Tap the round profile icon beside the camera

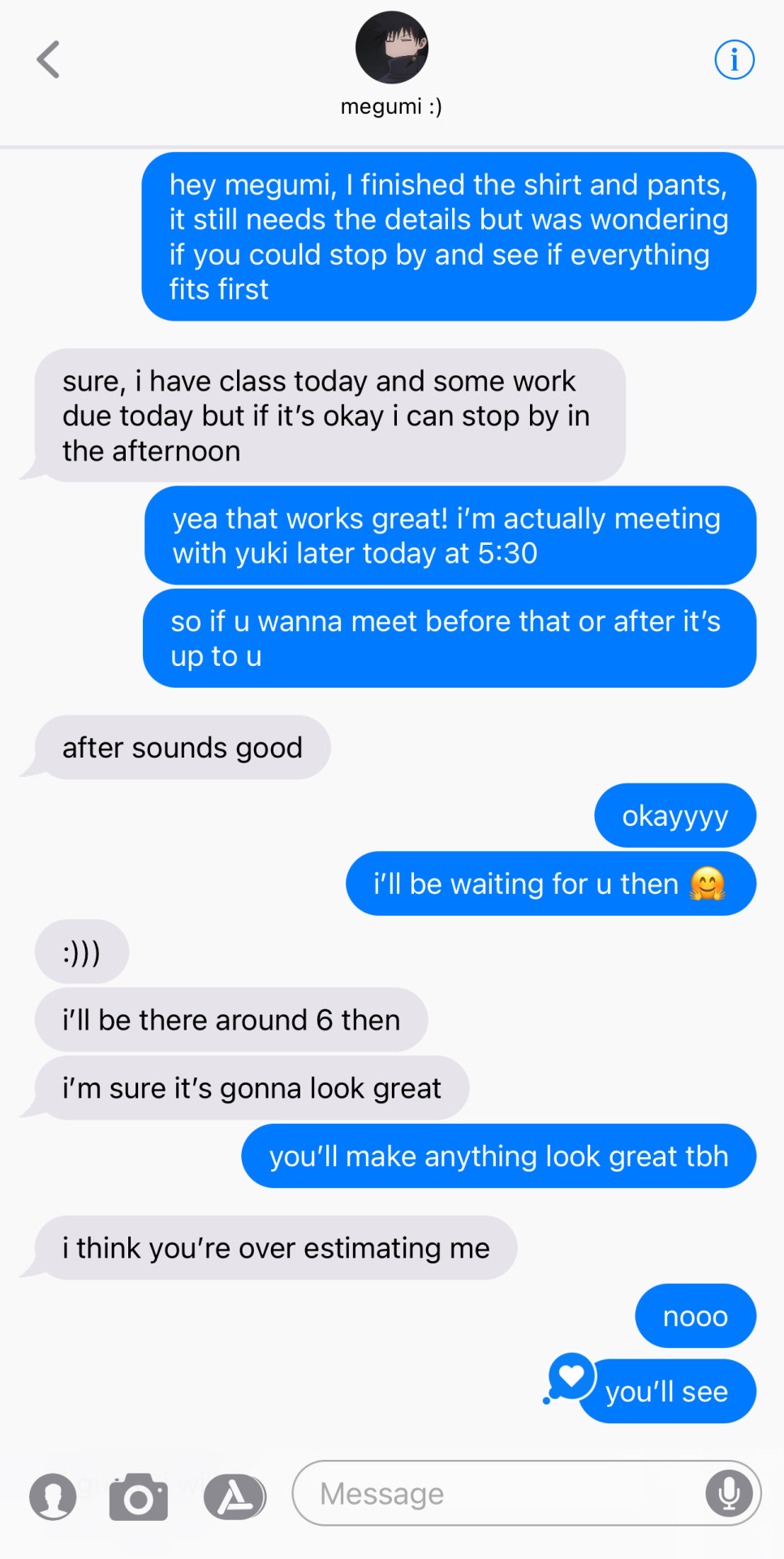(54, 1496)
